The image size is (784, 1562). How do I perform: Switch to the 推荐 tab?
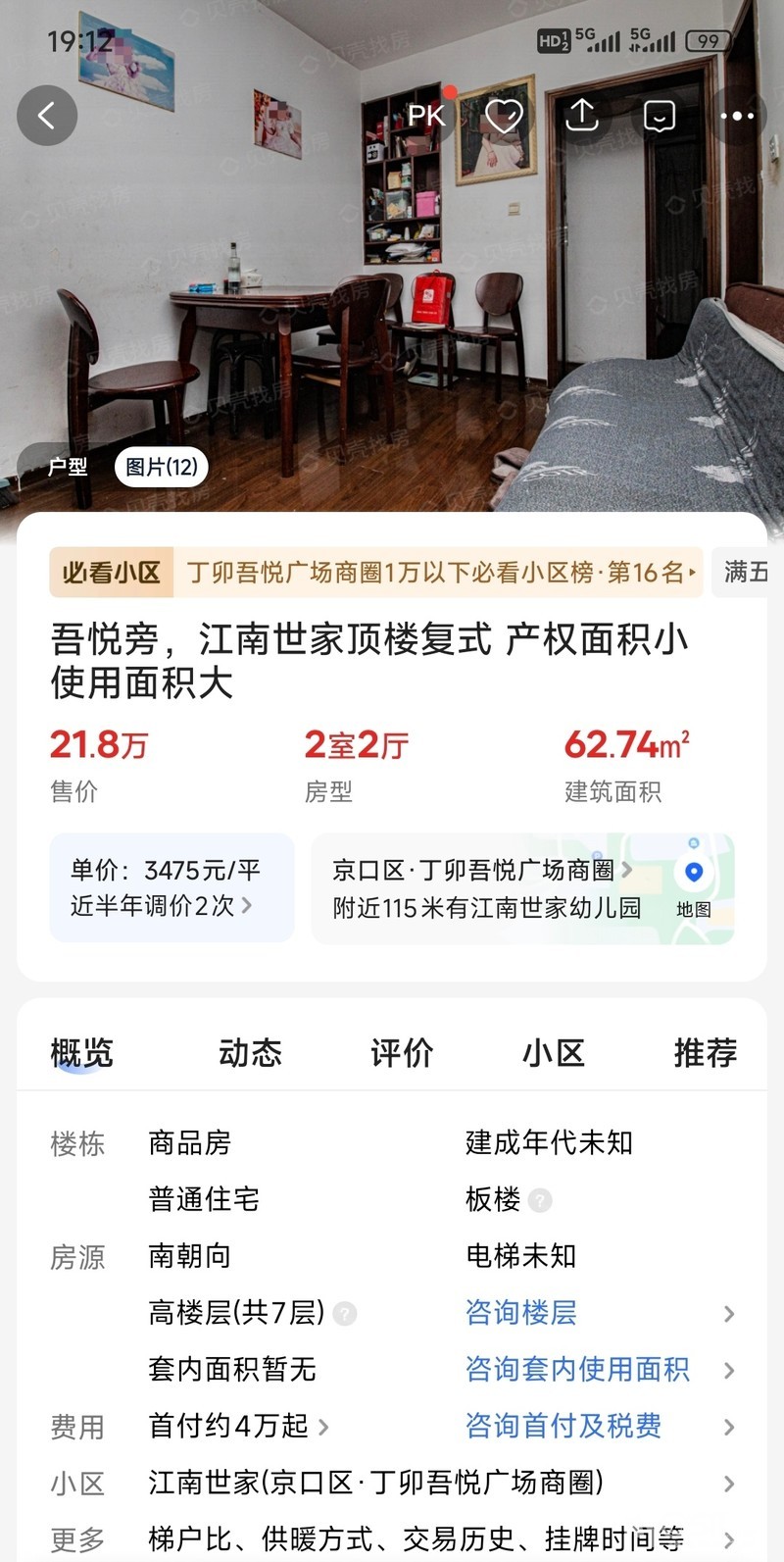pos(705,1053)
